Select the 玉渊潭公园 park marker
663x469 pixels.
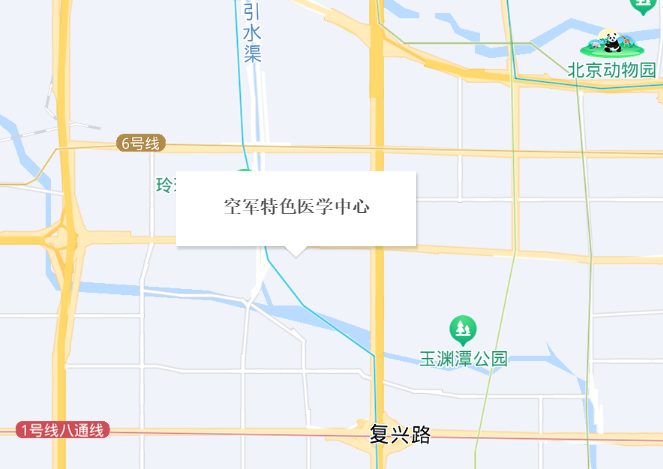pos(462,328)
